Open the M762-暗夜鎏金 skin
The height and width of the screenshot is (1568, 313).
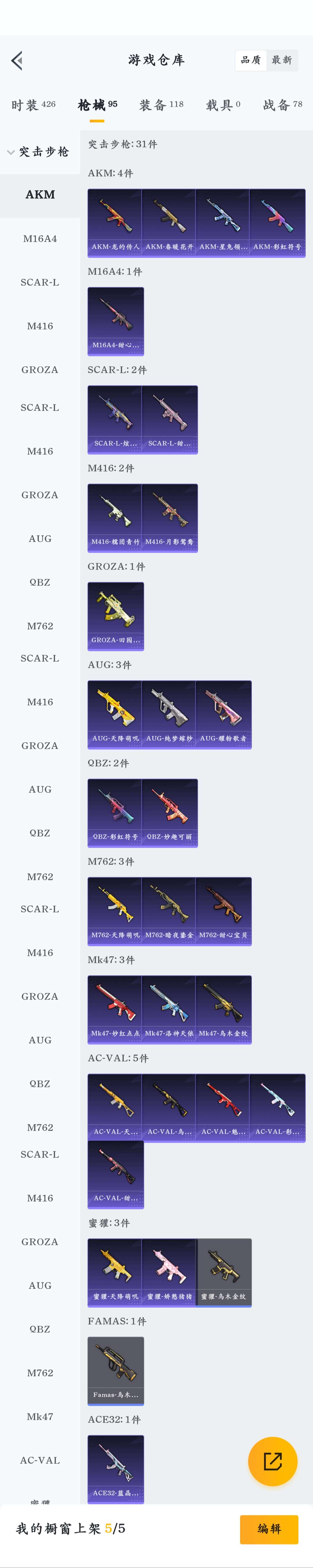coord(169,910)
